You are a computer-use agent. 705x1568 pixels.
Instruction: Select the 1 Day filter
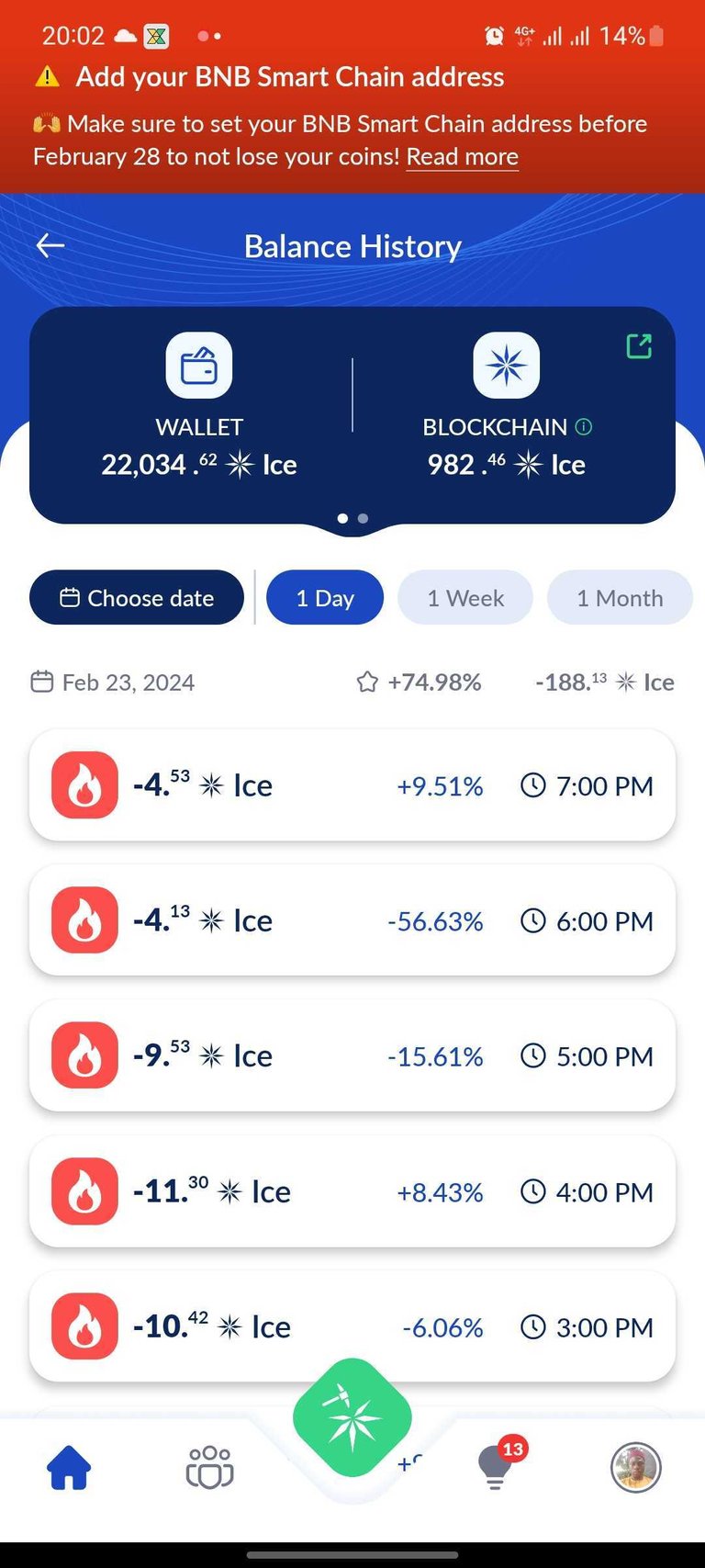[x=325, y=598]
